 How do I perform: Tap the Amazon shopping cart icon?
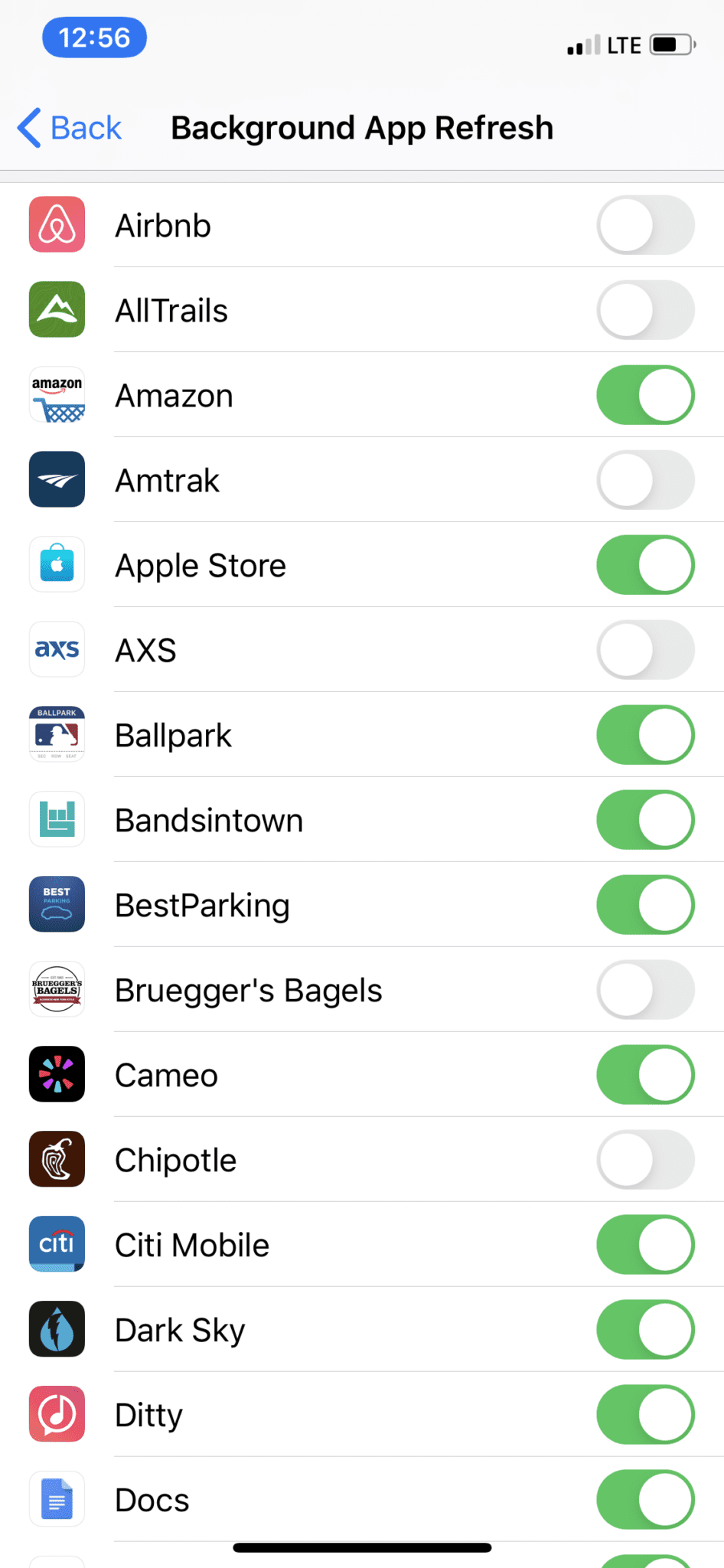pos(57,394)
